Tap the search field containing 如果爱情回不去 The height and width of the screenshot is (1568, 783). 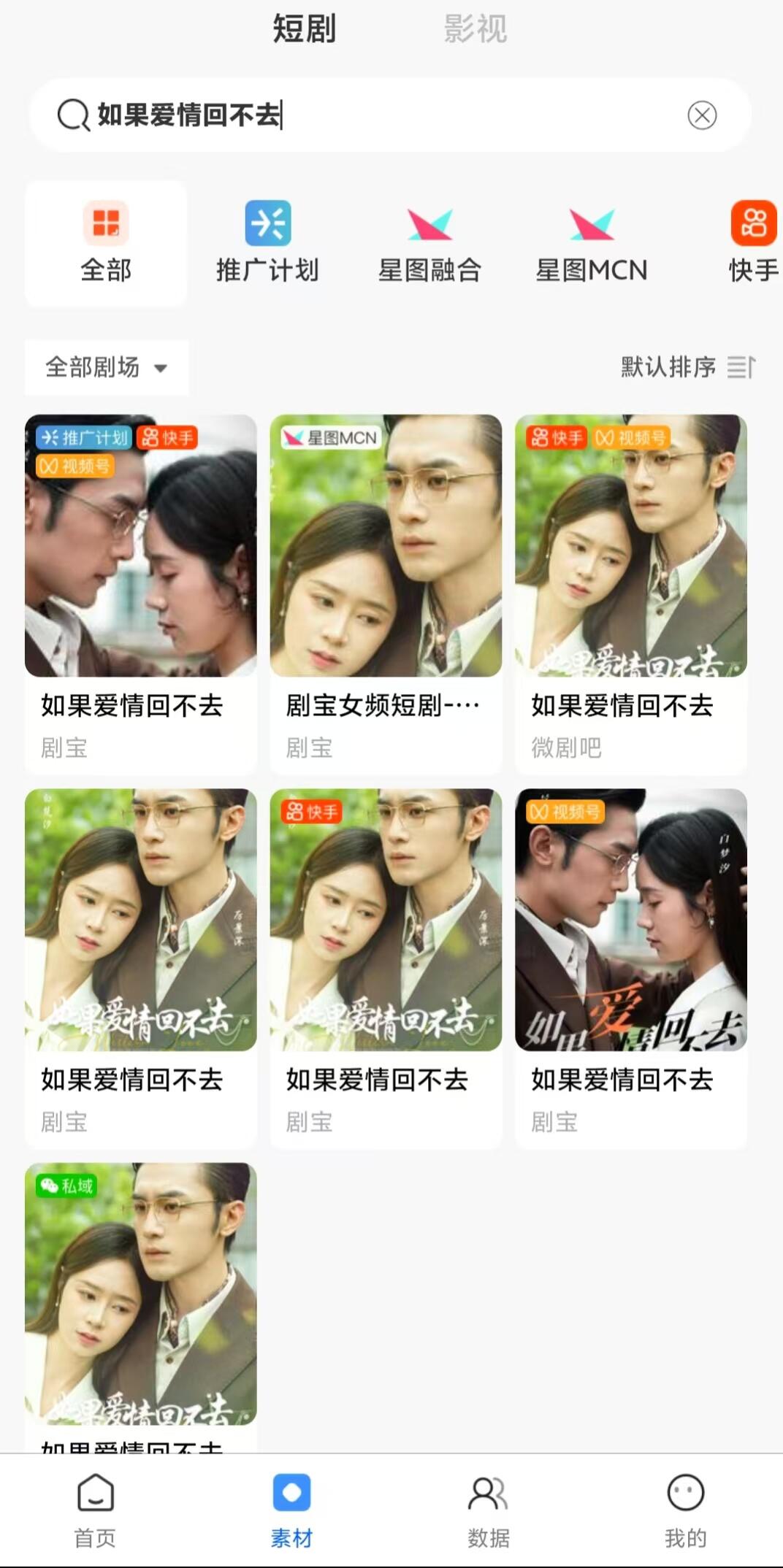365,115
